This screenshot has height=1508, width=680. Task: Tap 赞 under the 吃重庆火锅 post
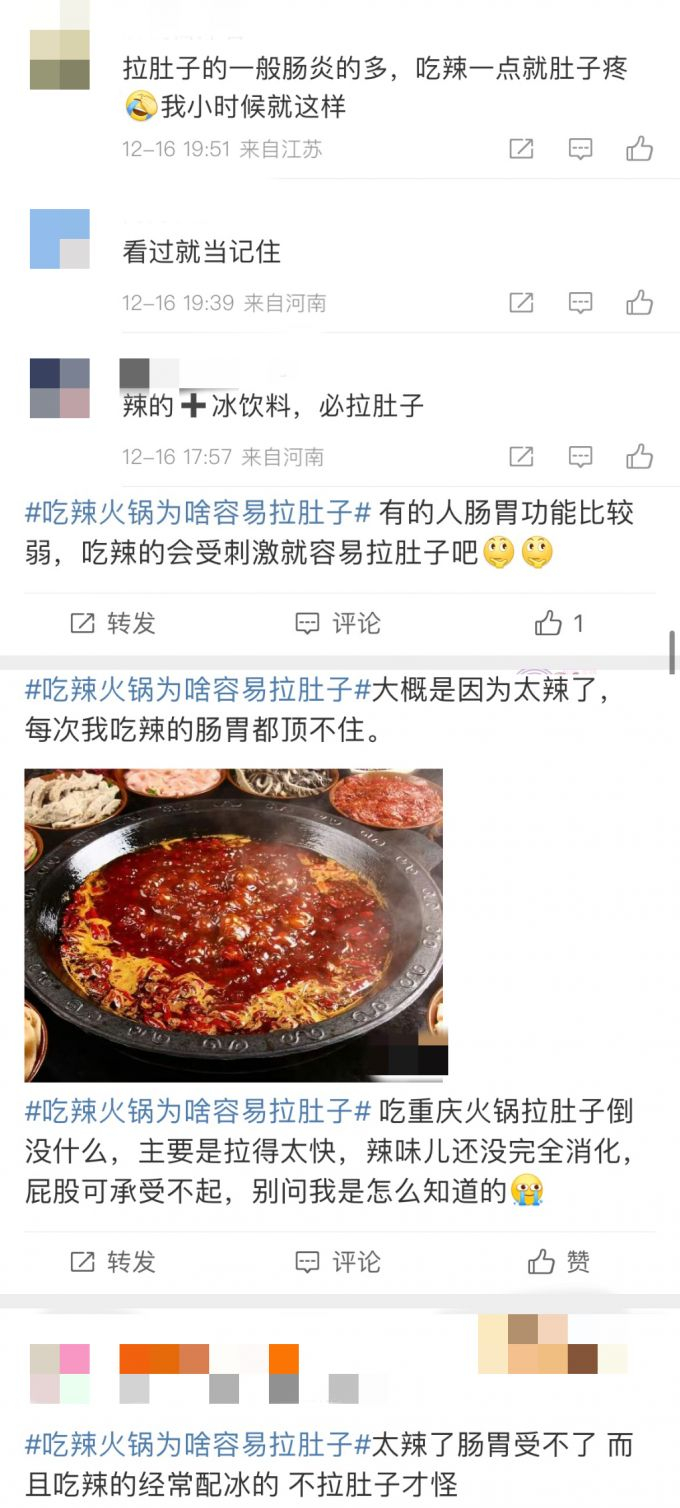558,1262
